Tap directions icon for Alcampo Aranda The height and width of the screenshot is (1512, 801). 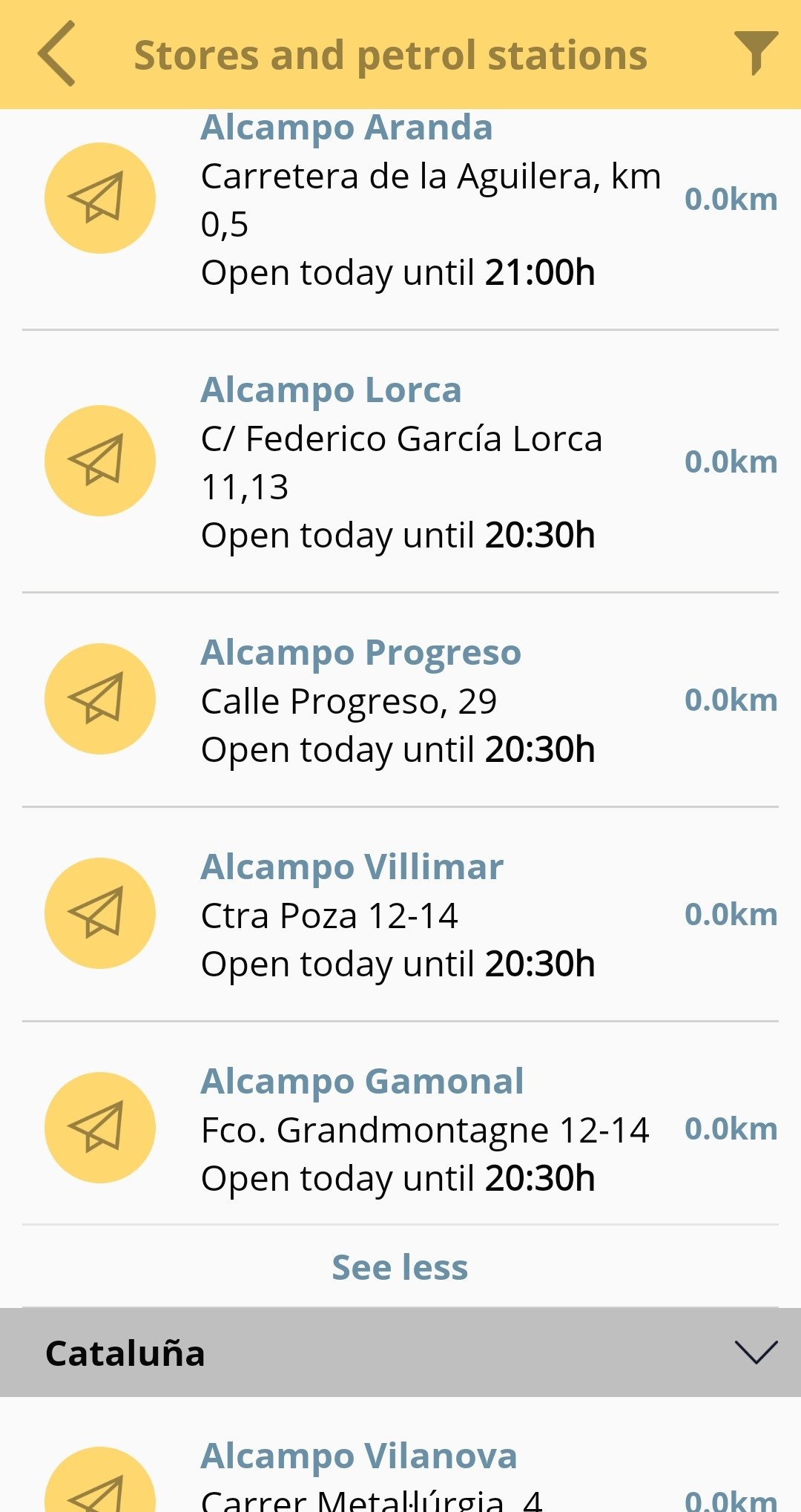coord(100,198)
